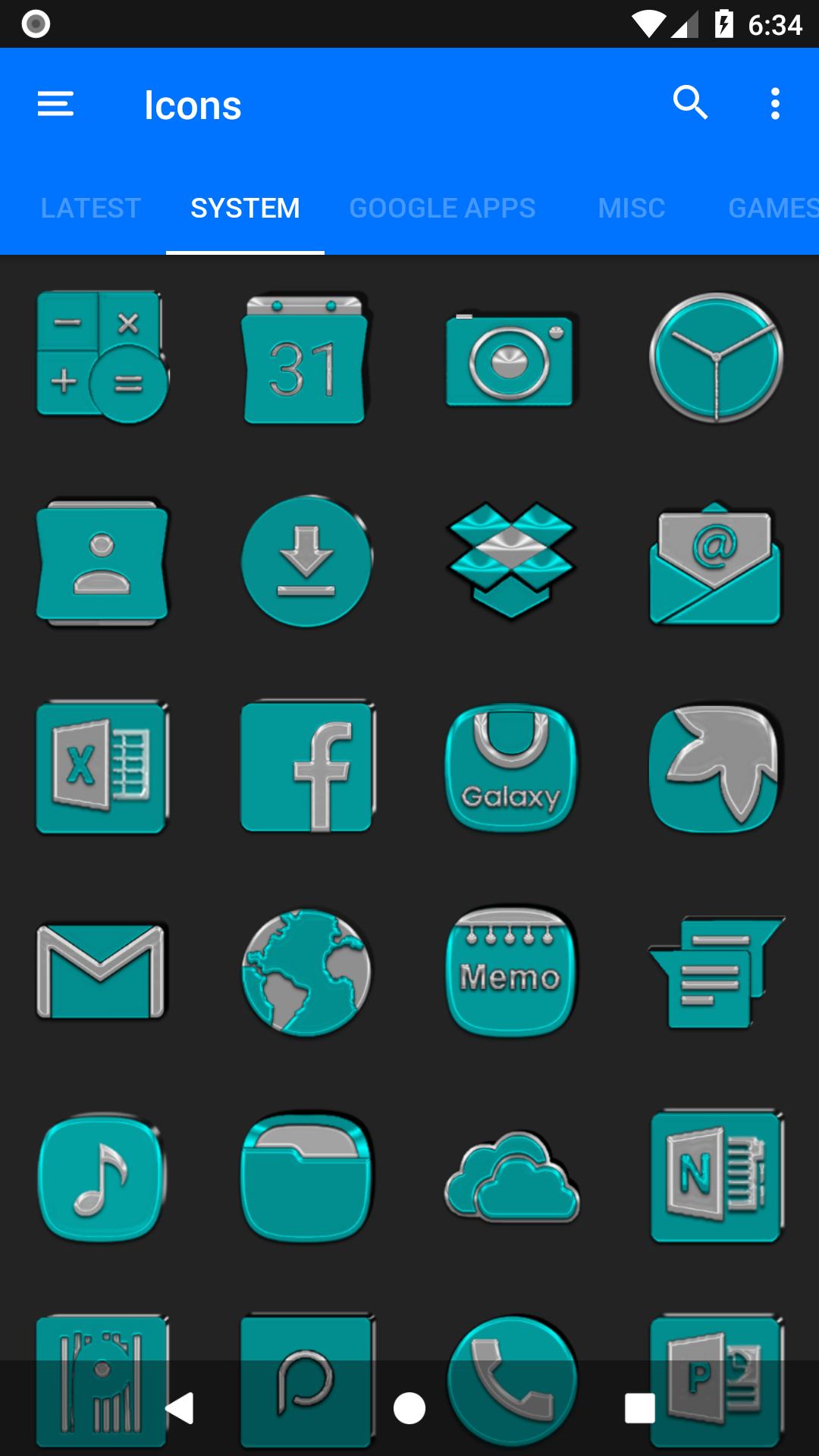
Task: Choose the camera icon
Action: 510,359
